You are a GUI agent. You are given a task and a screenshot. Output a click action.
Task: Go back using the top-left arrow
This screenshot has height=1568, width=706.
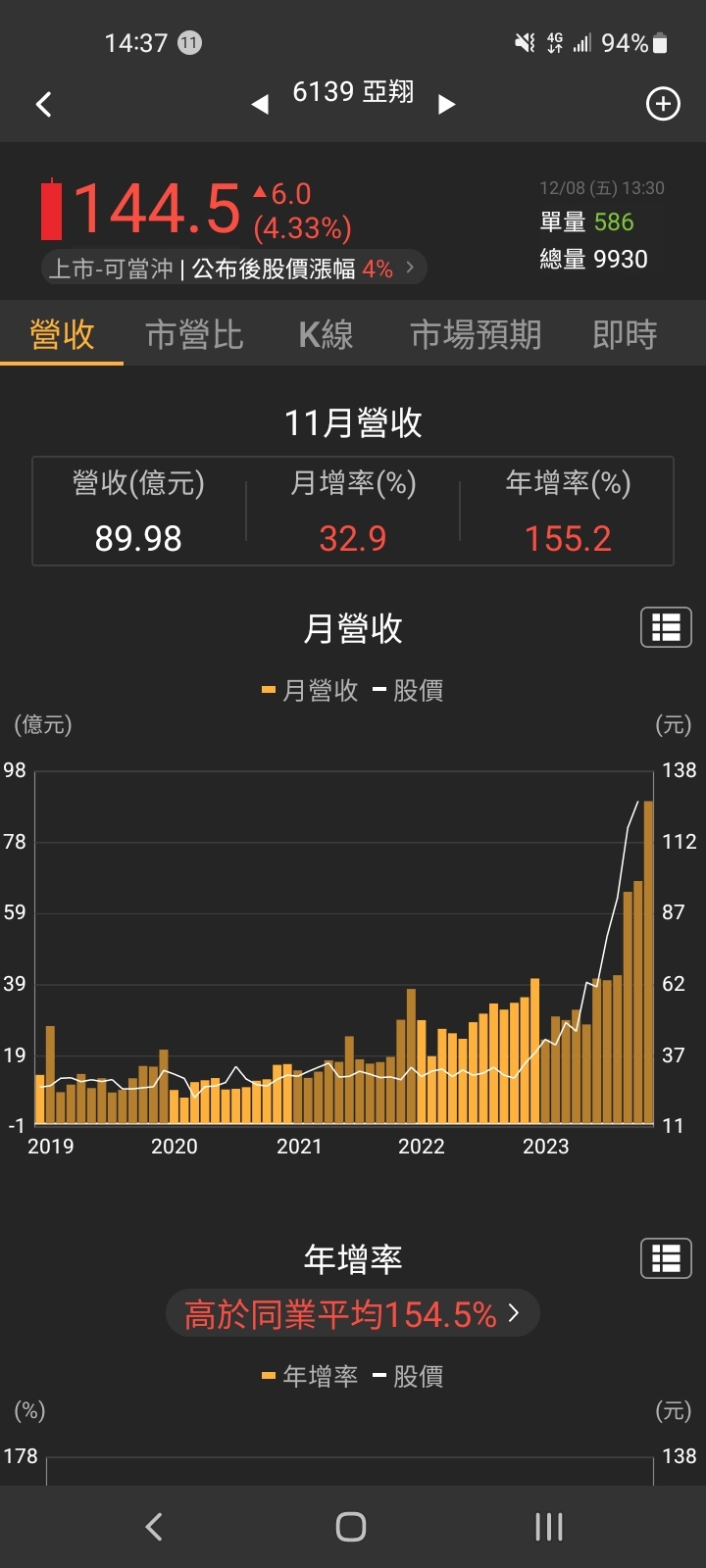44,105
